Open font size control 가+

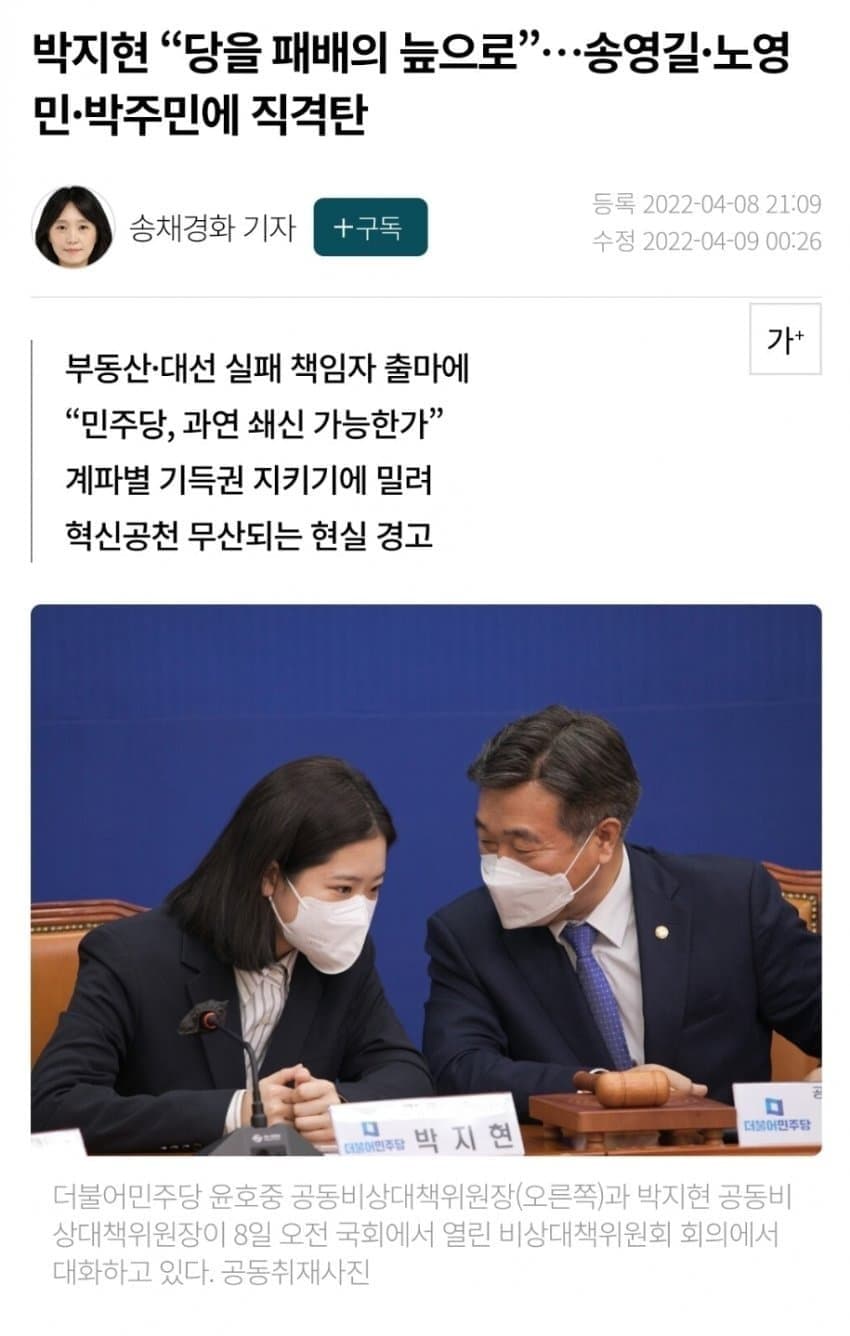pyautogui.click(x=785, y=340)
